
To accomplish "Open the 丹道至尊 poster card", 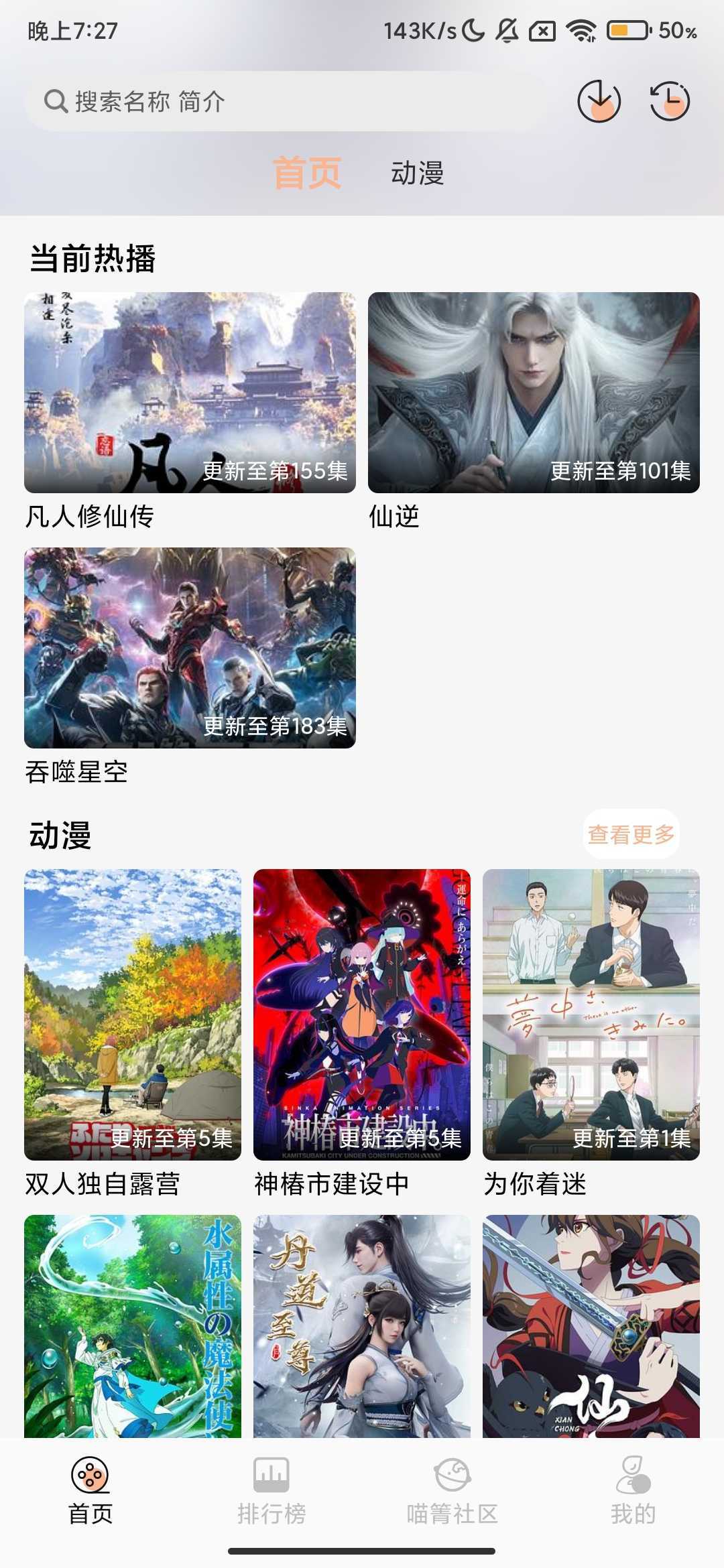I will (x=362, y=1325).
